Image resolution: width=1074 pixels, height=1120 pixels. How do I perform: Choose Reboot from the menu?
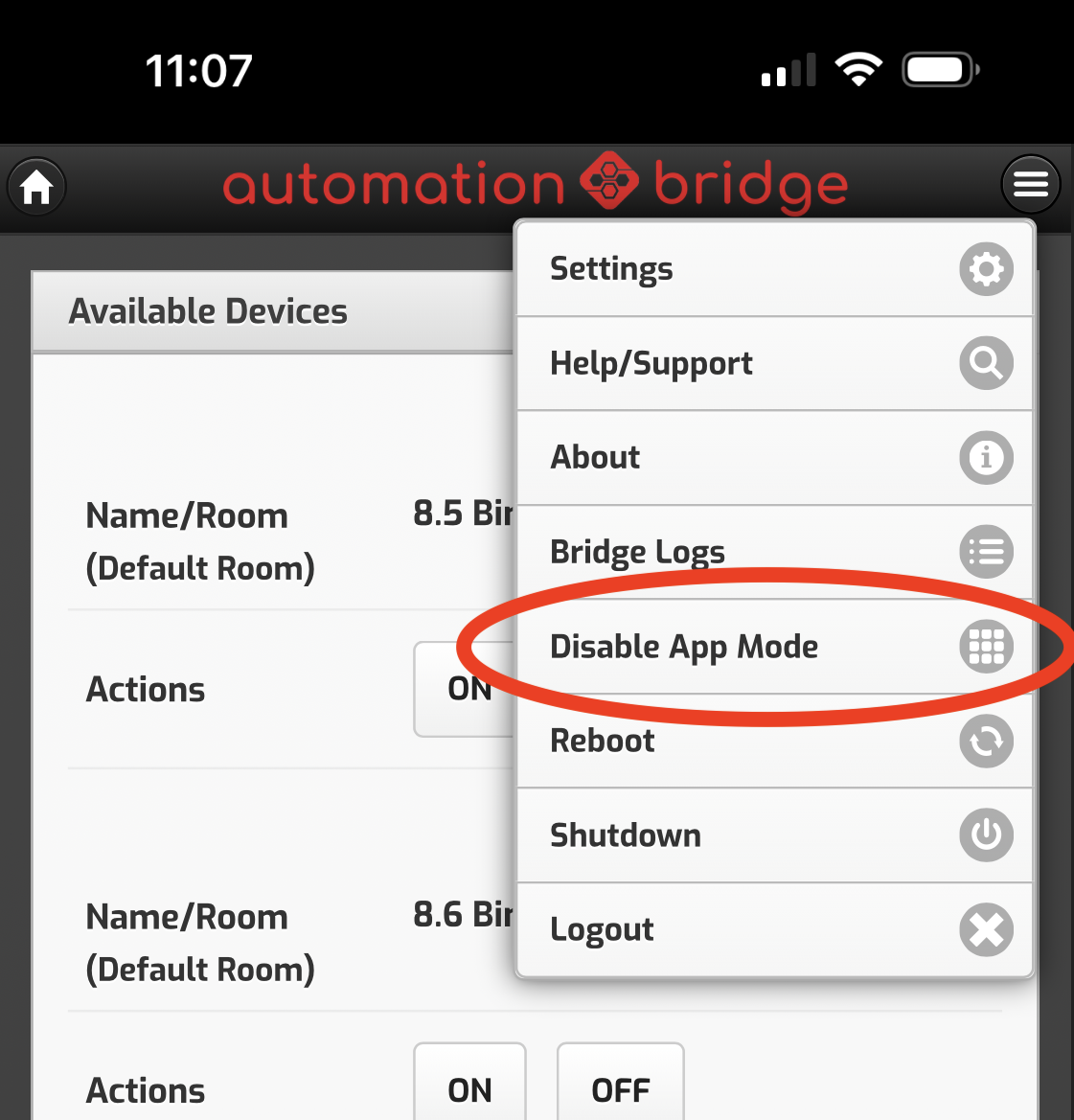[x=774, y=741]
